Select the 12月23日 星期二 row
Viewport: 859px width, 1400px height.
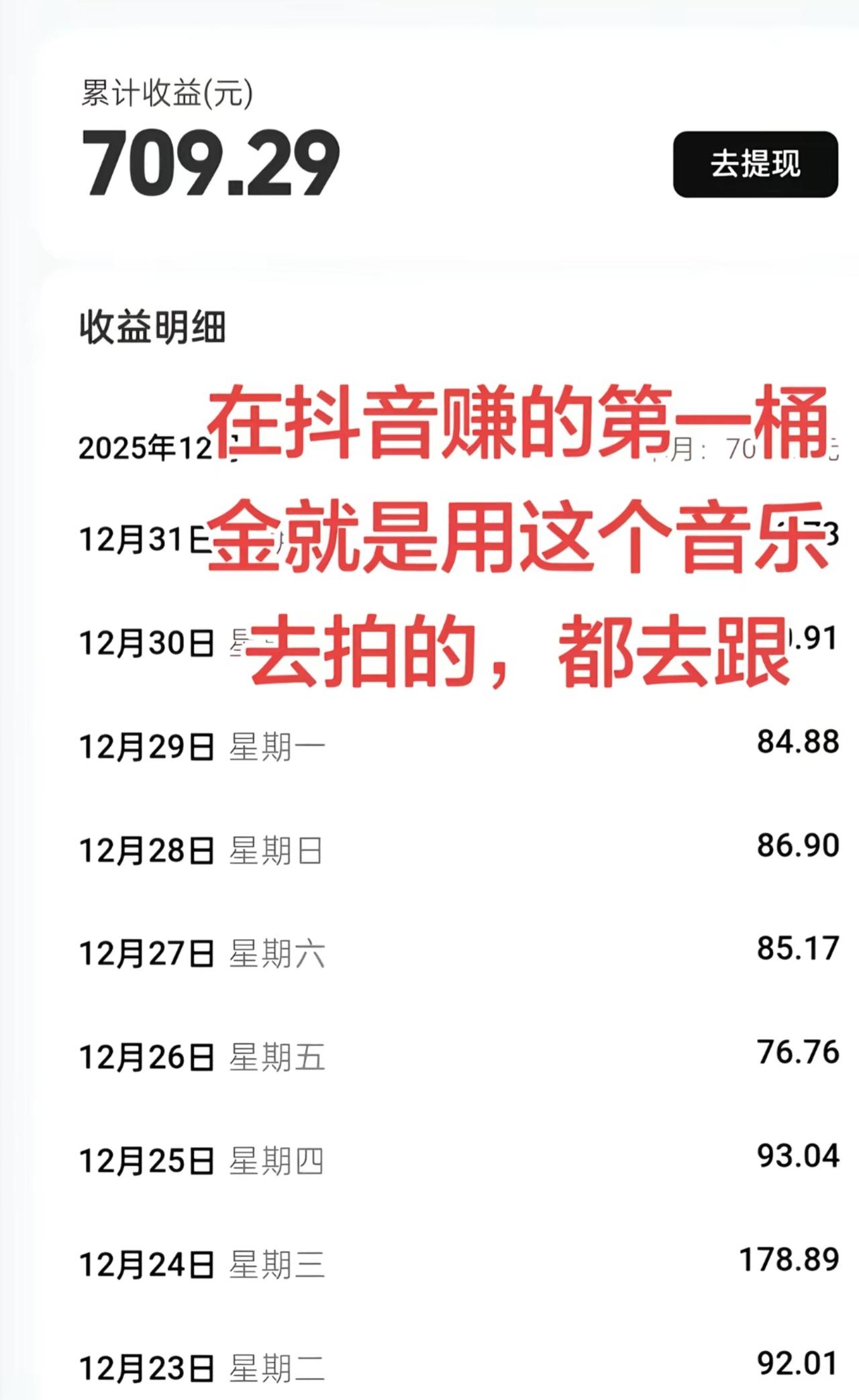tap(201, 1365)
